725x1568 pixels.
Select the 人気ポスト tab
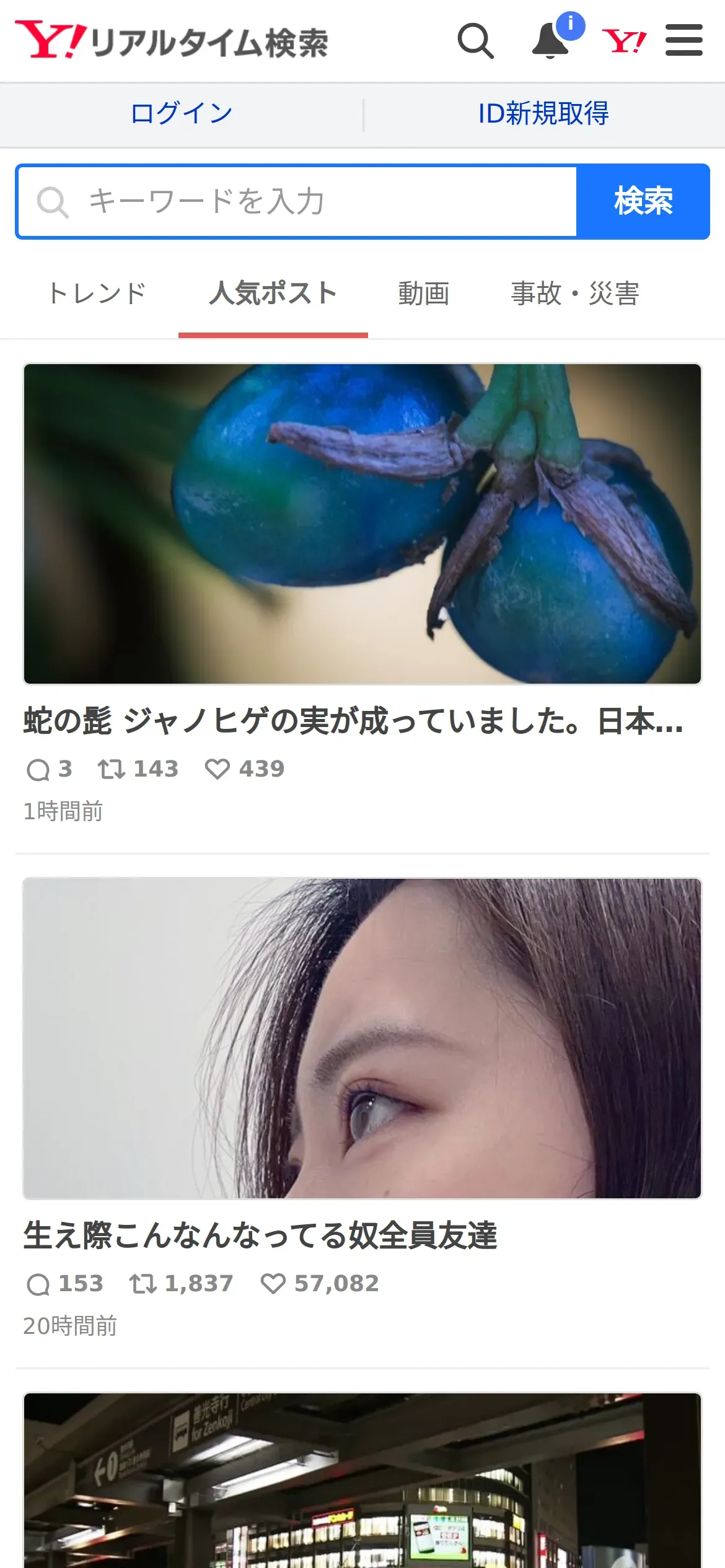[x=273, y=294]
